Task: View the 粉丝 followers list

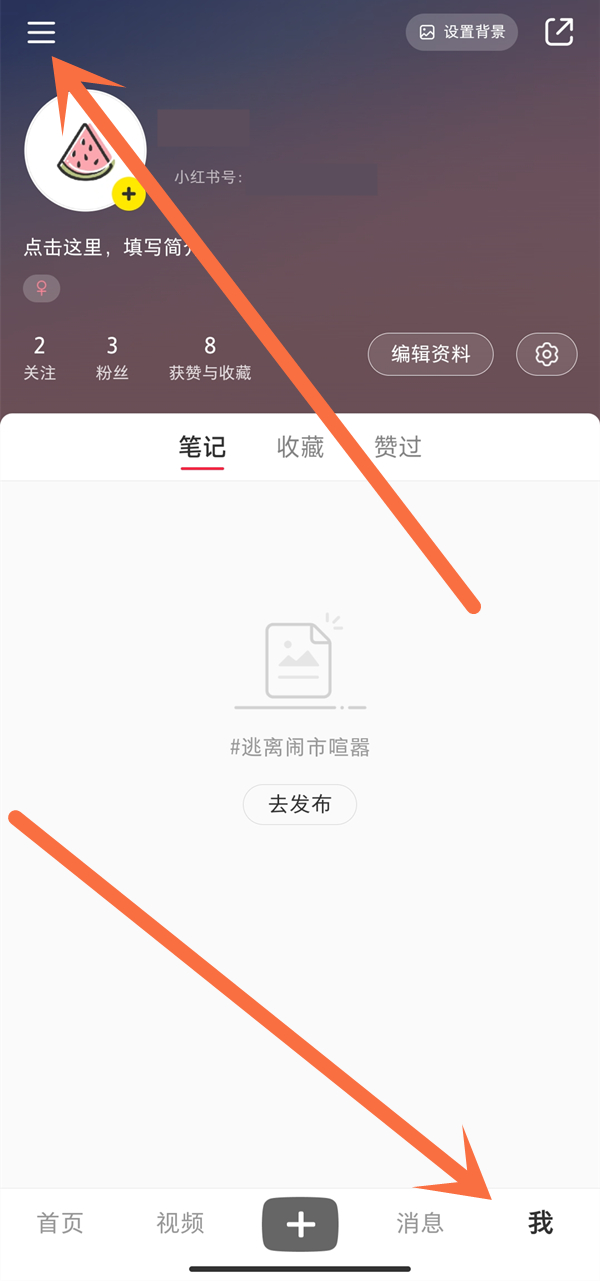Action: coord(112,358)
